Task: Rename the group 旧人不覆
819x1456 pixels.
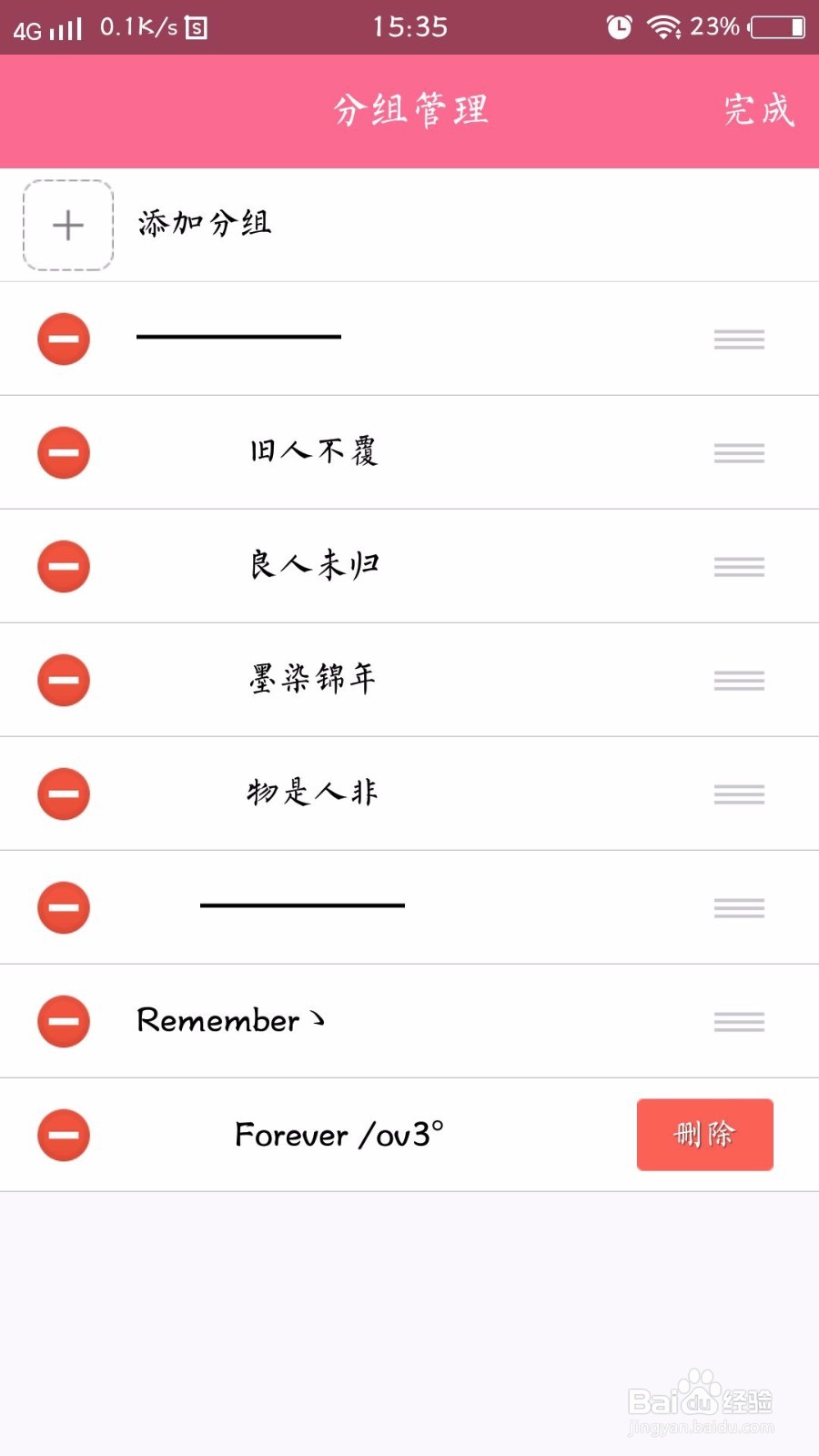Action: tap(314, 451)
